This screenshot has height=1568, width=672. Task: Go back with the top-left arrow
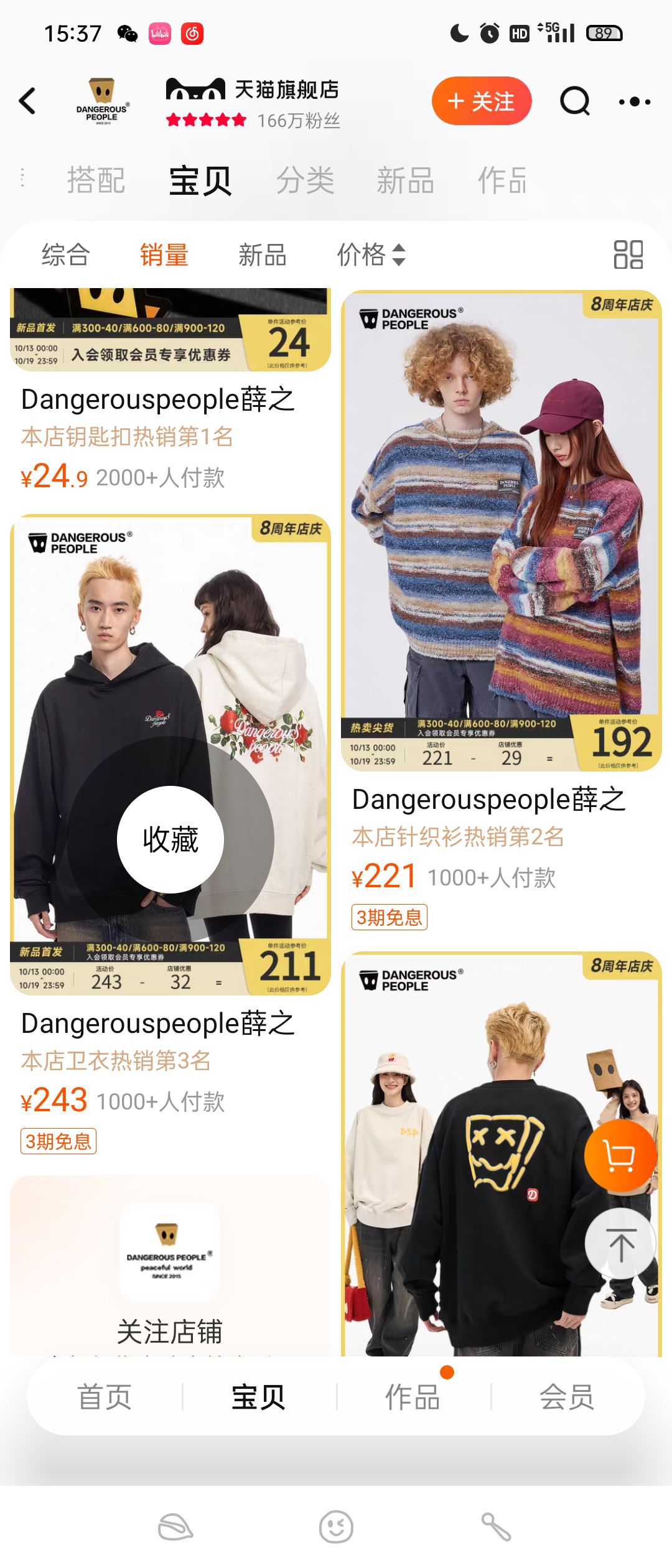click(x=27, y=101)
